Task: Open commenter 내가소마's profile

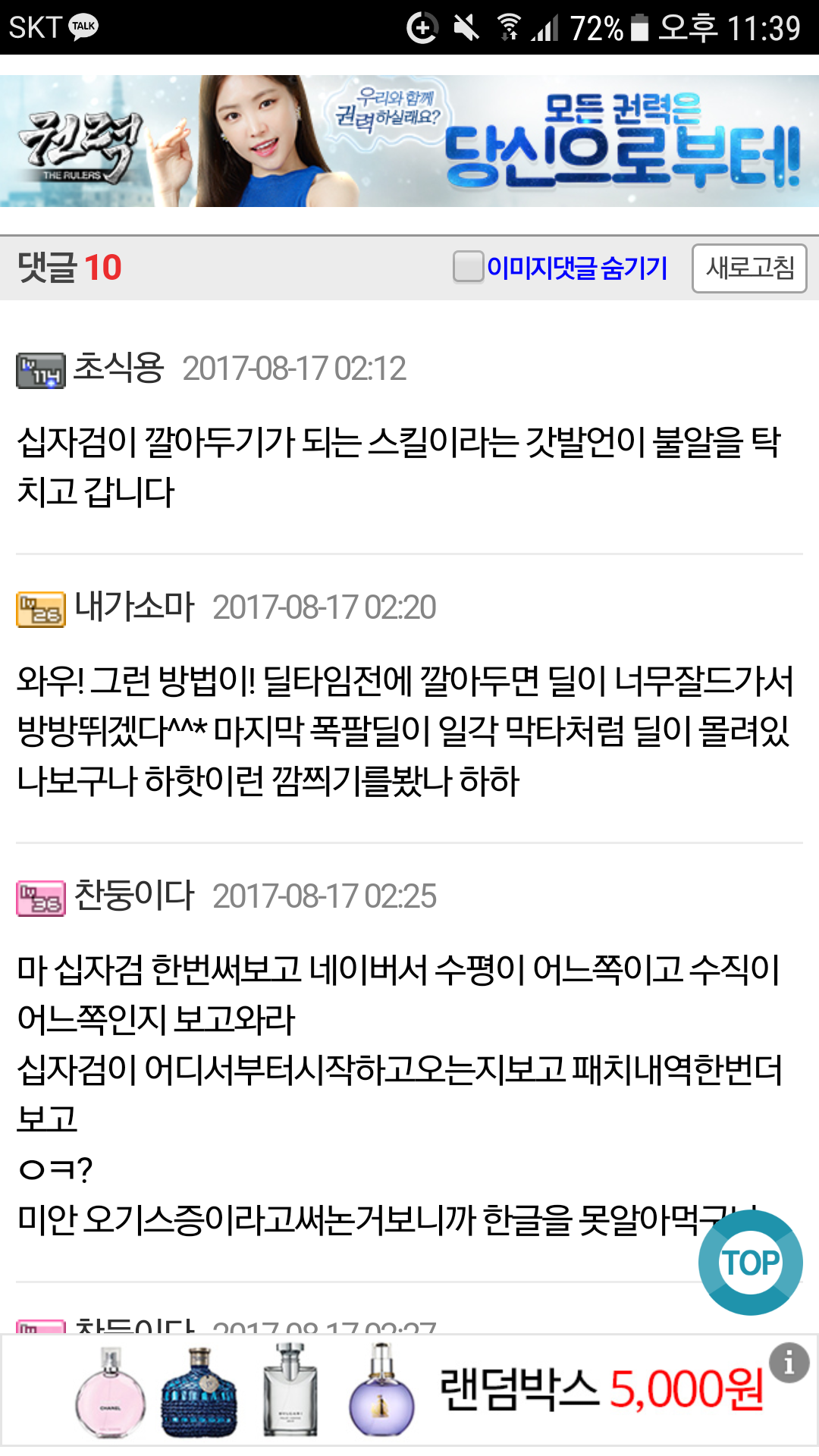Action: coord(134,607)
